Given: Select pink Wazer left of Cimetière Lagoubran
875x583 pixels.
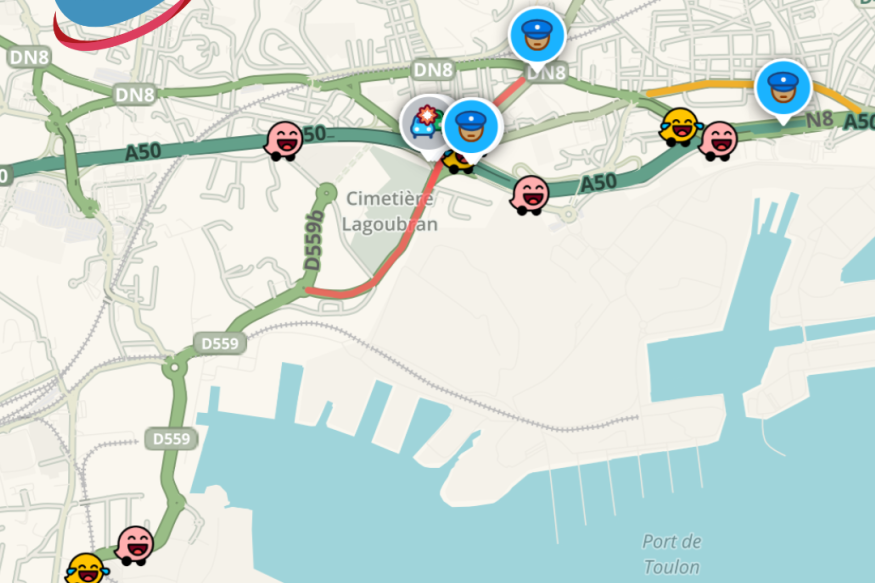Looking at the screenshot, I should 283,142.
